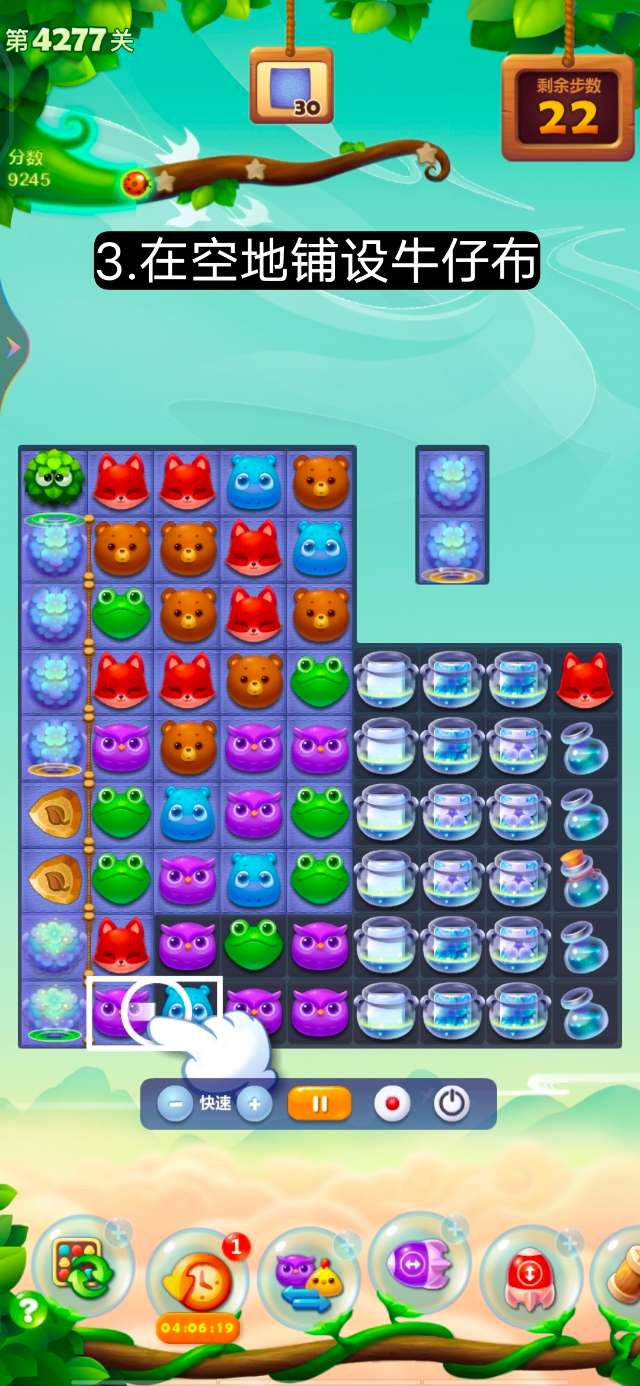640x1386 pixels.
Task: Open the green question mark help
Action: (28, 1309)
